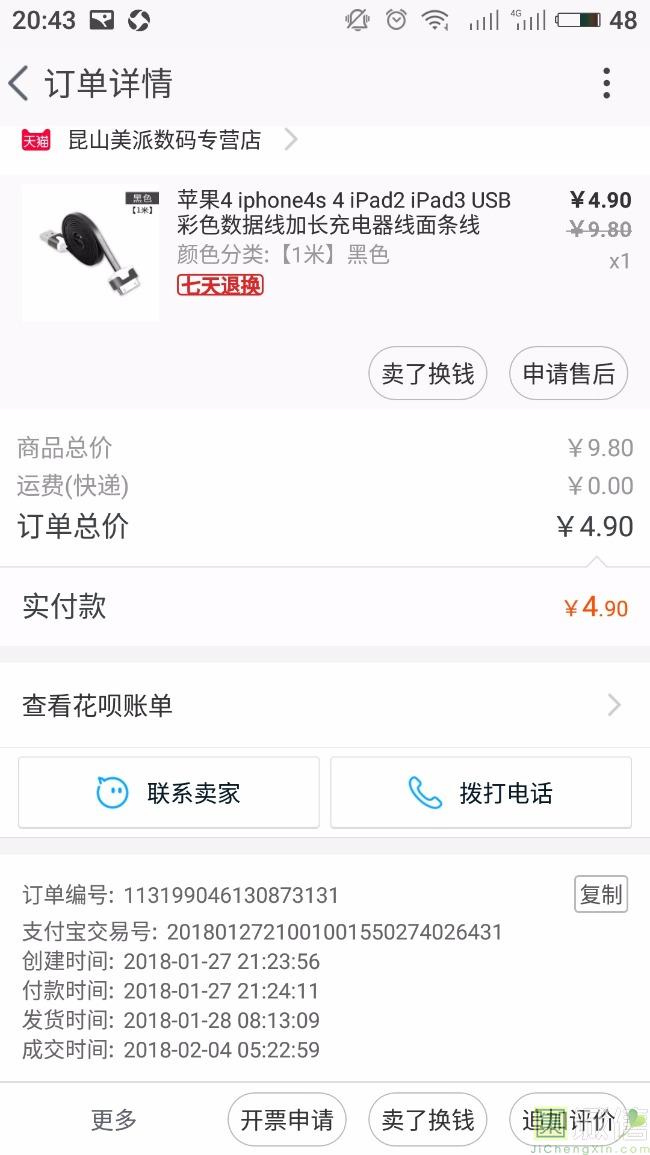
Task: Tap 卖了换钱 beside the 申请售后 button
Action: click(x=428, y=374)
